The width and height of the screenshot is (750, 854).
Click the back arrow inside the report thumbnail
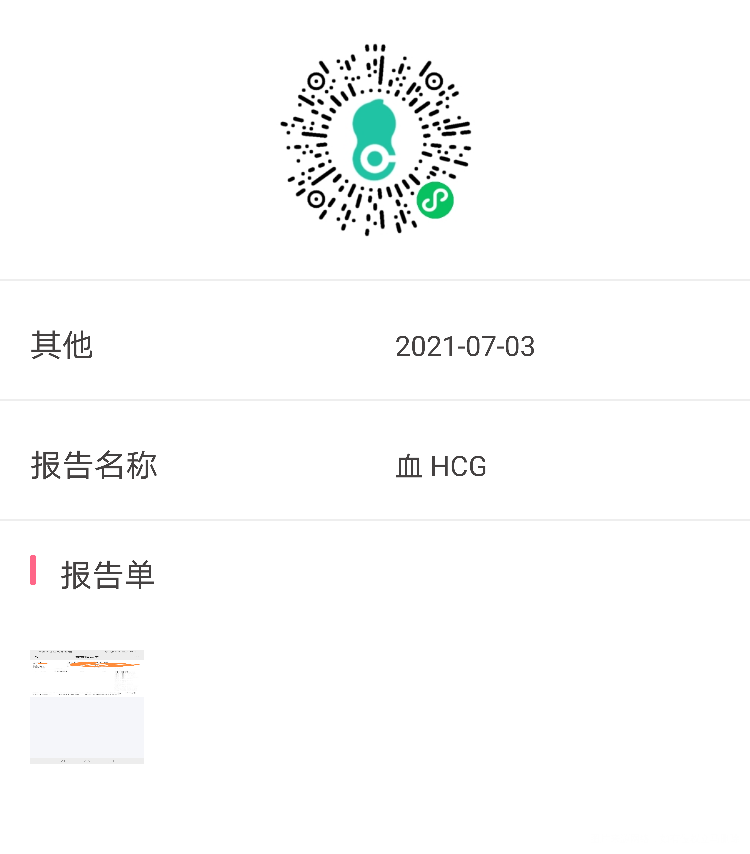(36, 657)
